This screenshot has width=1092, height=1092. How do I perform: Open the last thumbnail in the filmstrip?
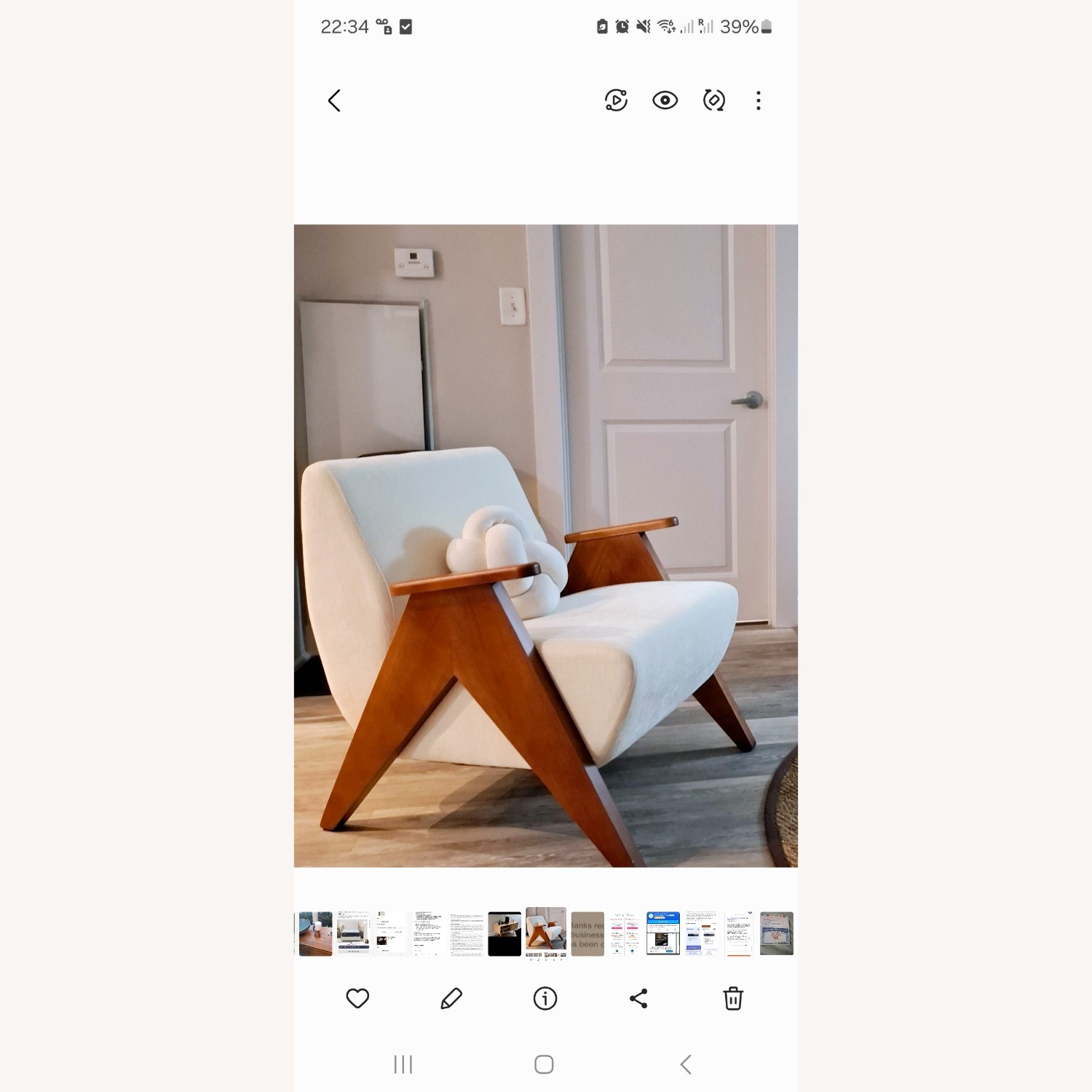point(776,933)
